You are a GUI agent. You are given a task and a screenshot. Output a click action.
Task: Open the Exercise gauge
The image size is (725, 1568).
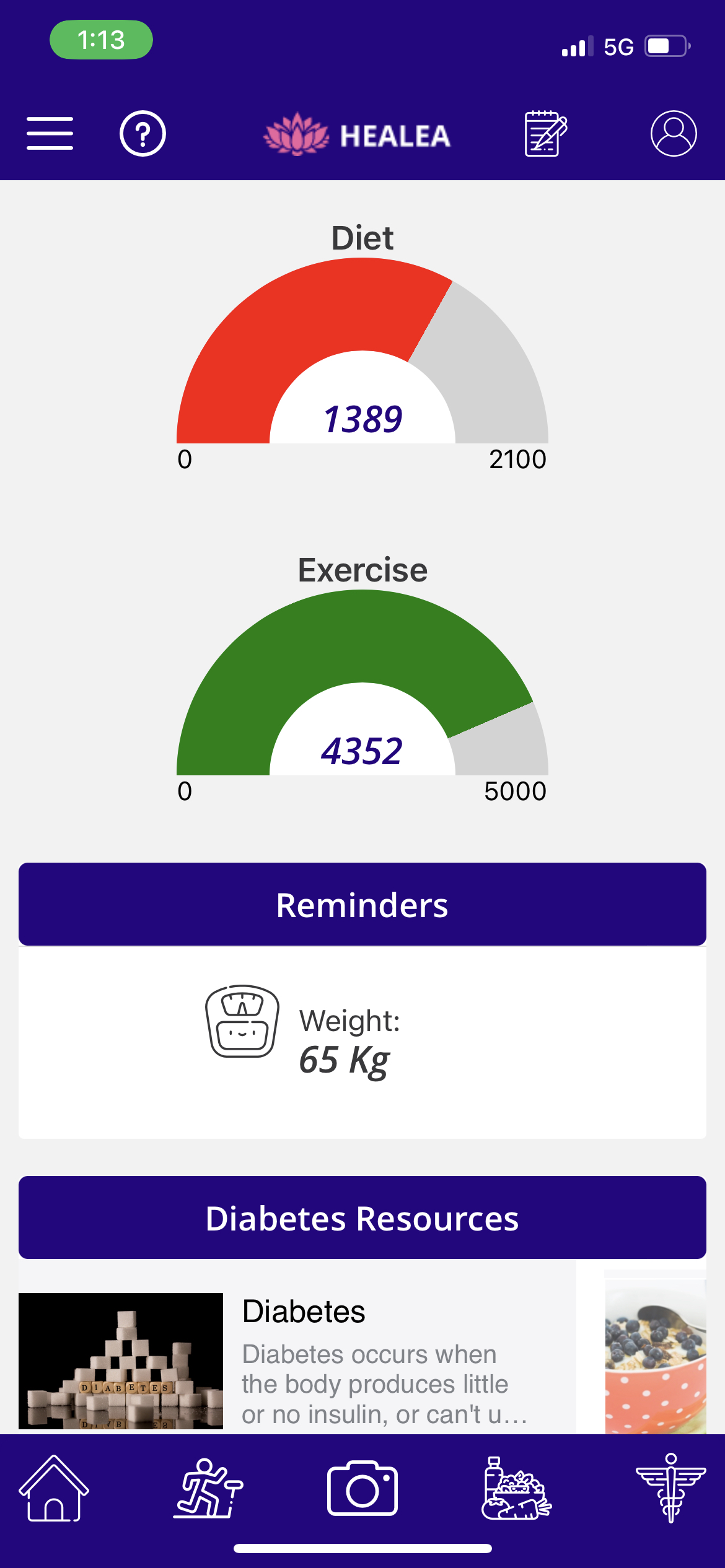(362, 690)
